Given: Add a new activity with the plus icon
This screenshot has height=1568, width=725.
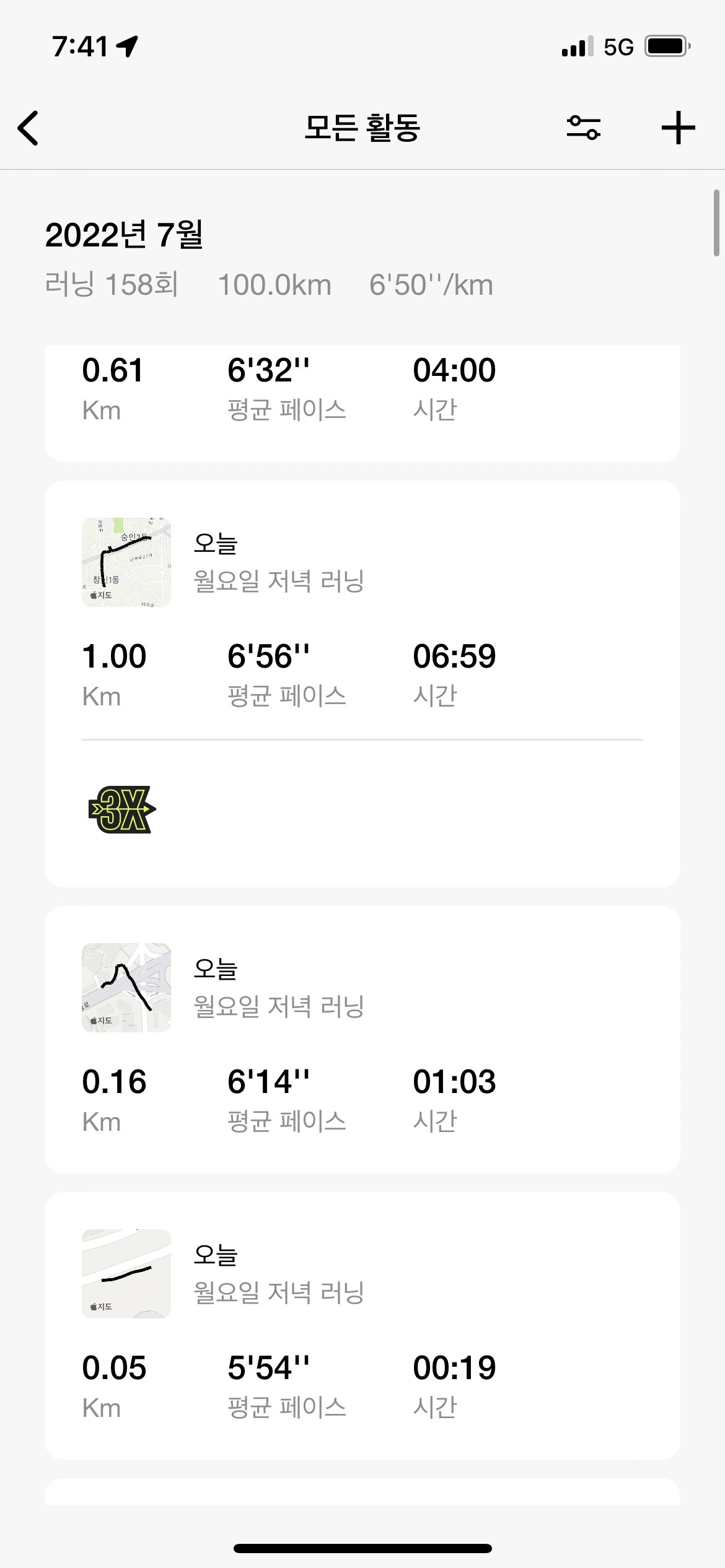Looking at the screenshot, I should click(x=678, y=128).
